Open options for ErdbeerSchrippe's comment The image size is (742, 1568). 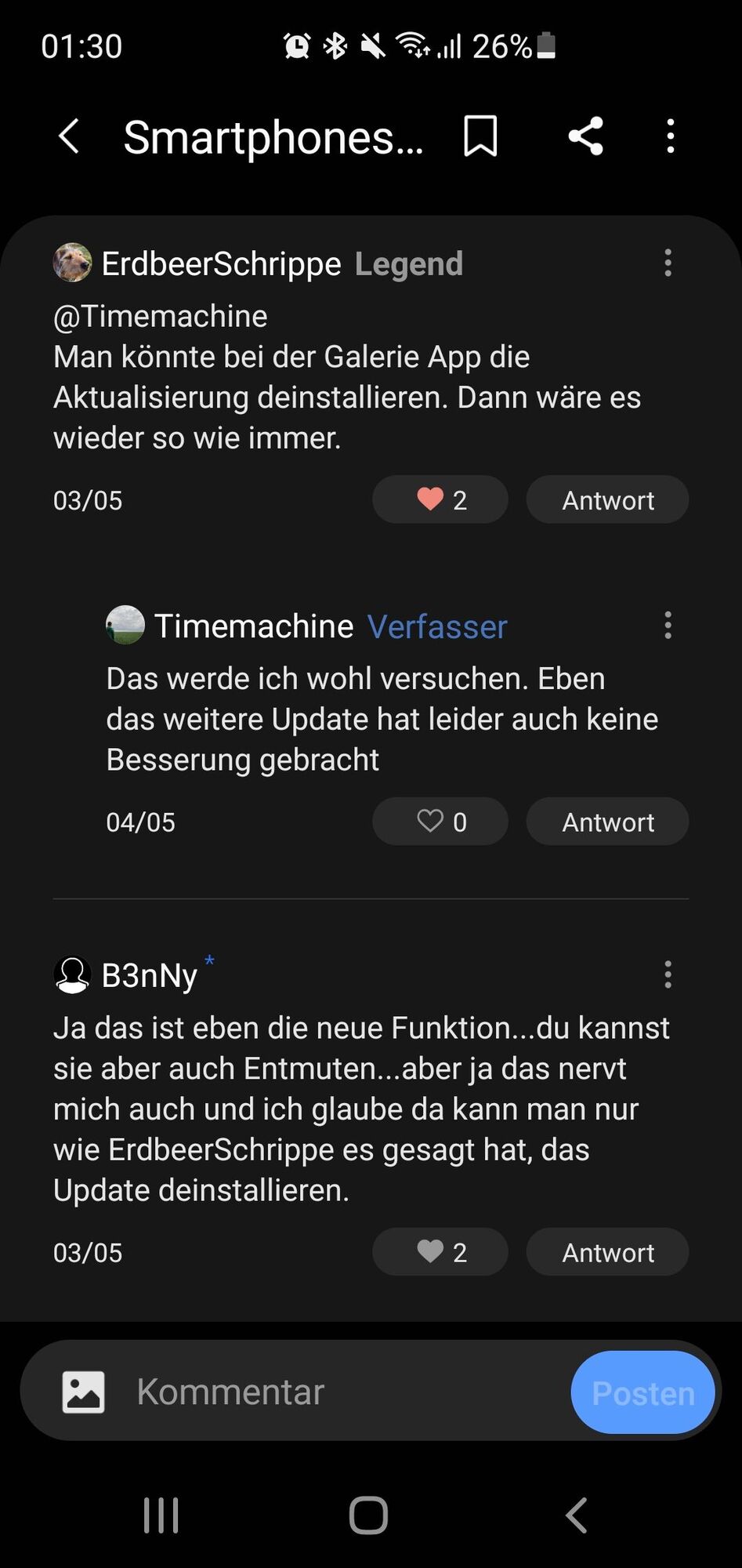tap(668, 263)
